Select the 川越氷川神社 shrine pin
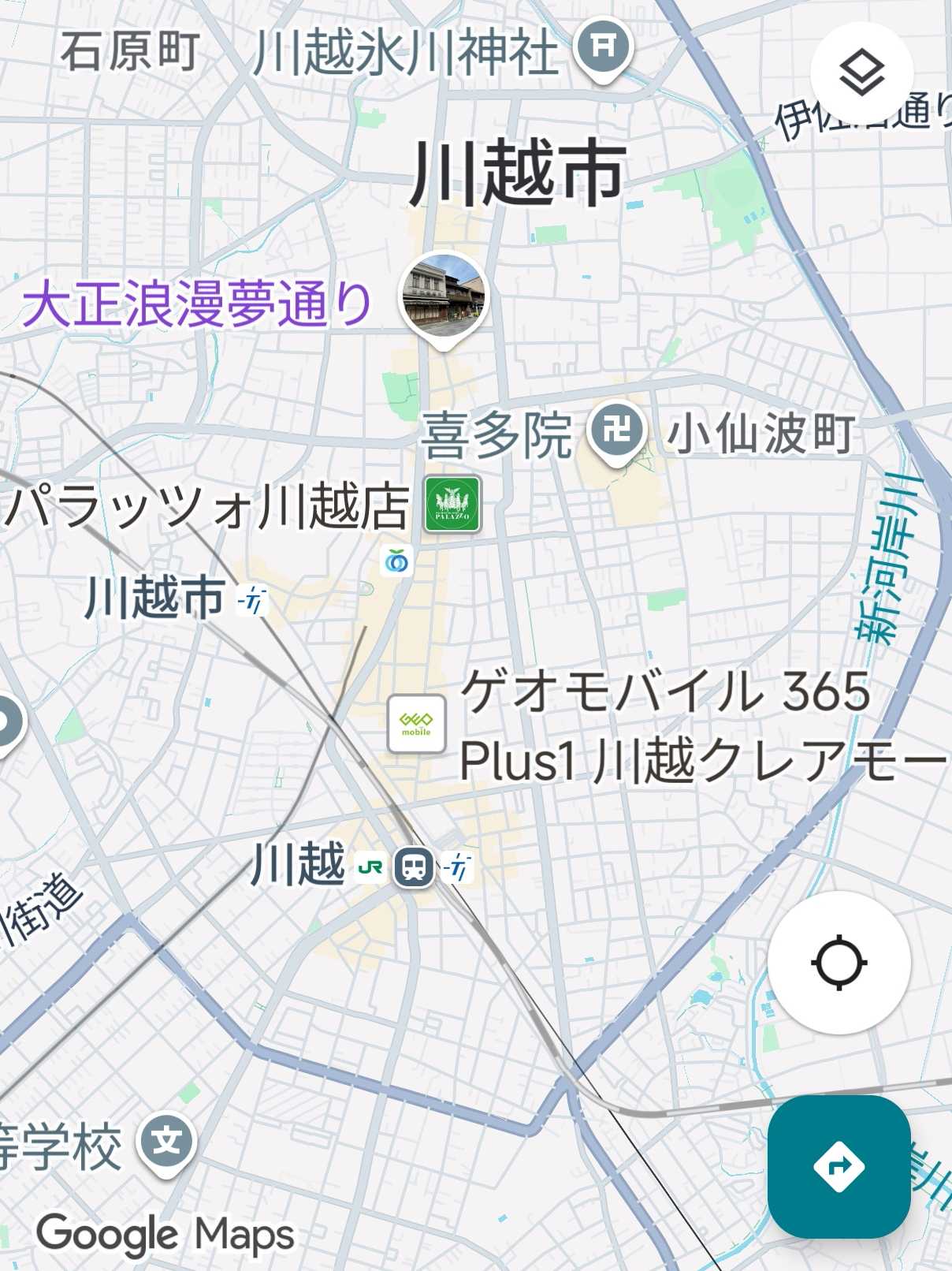The width and height of the screenshot is (952, 1271). tap(604, 47)
